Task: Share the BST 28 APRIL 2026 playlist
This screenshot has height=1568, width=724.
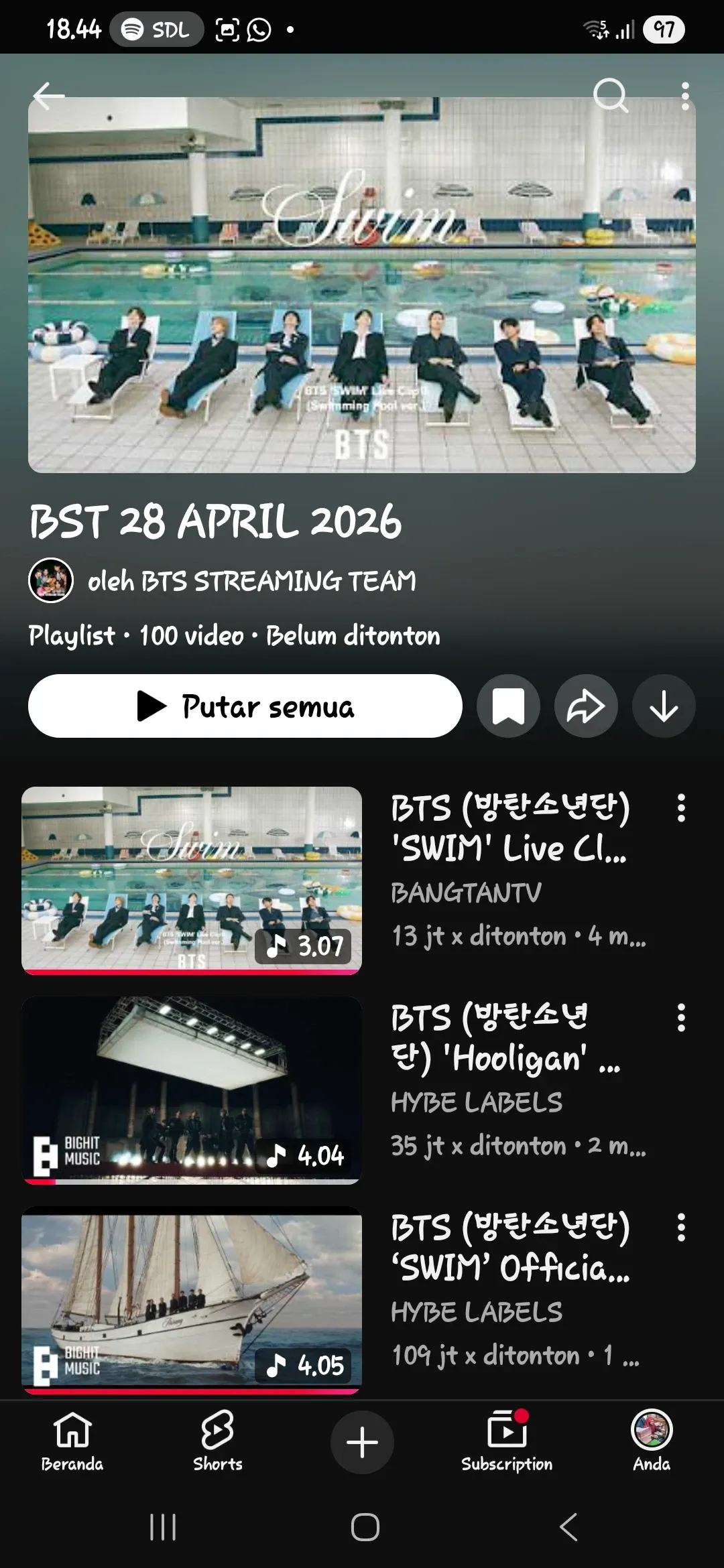Action: click(586, 706)
